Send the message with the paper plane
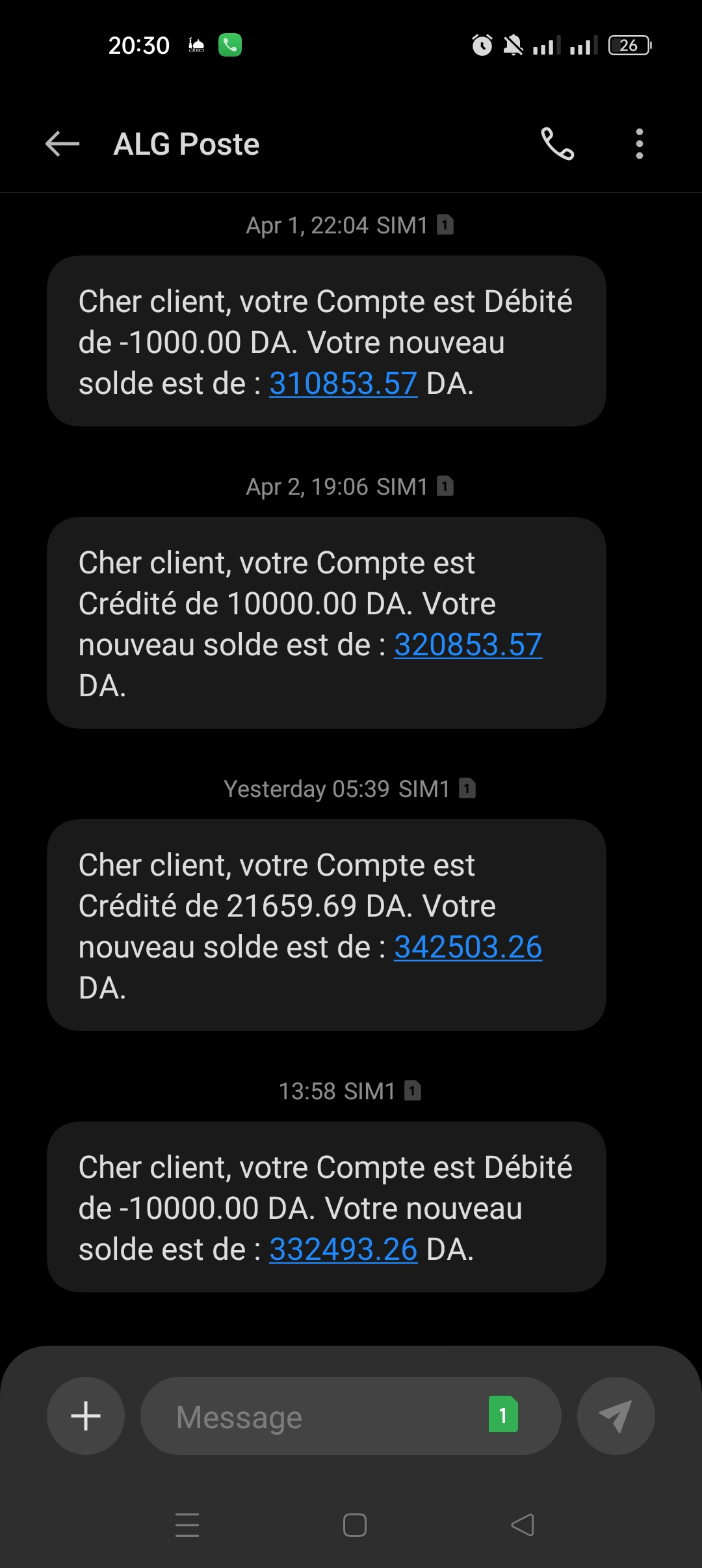 (x=616, y=1416)
